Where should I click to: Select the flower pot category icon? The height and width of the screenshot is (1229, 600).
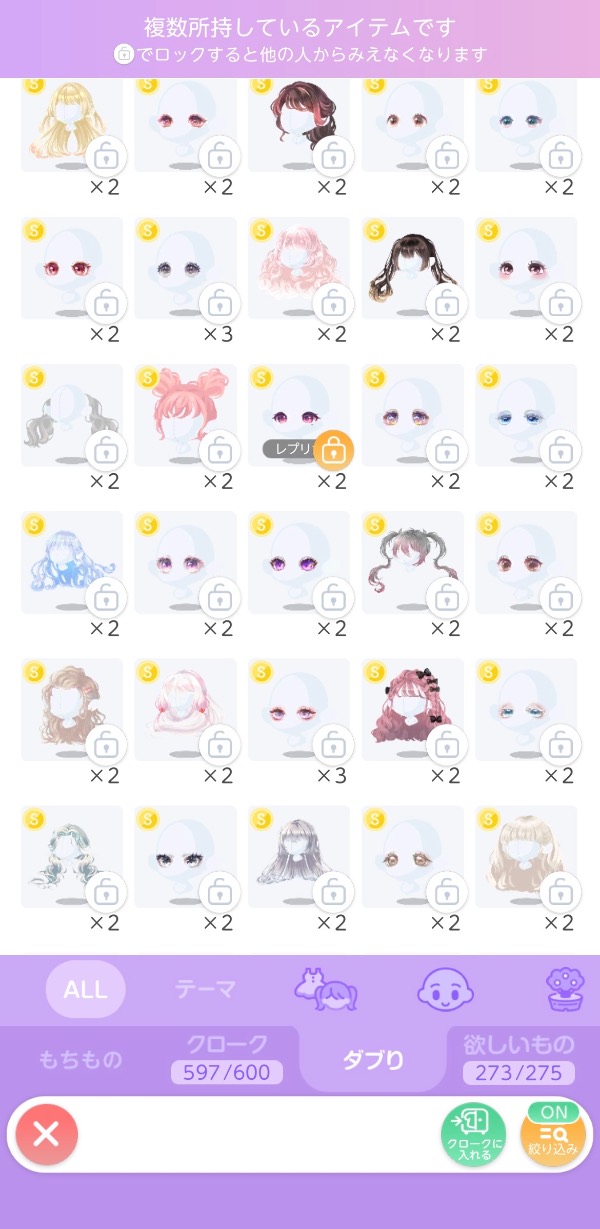(x=565, y=990)
